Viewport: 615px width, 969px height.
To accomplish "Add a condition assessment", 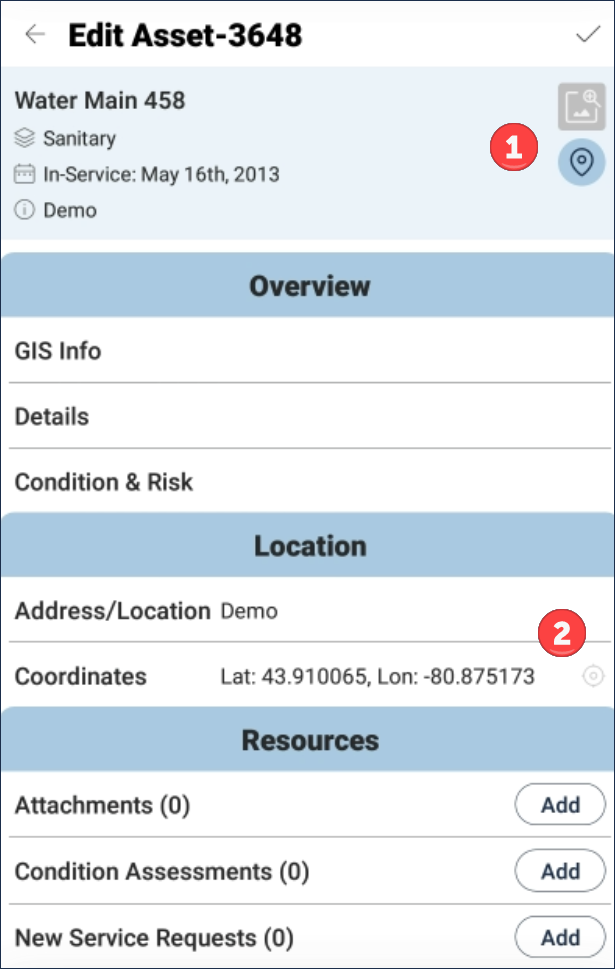I will (x=560, y=871).
